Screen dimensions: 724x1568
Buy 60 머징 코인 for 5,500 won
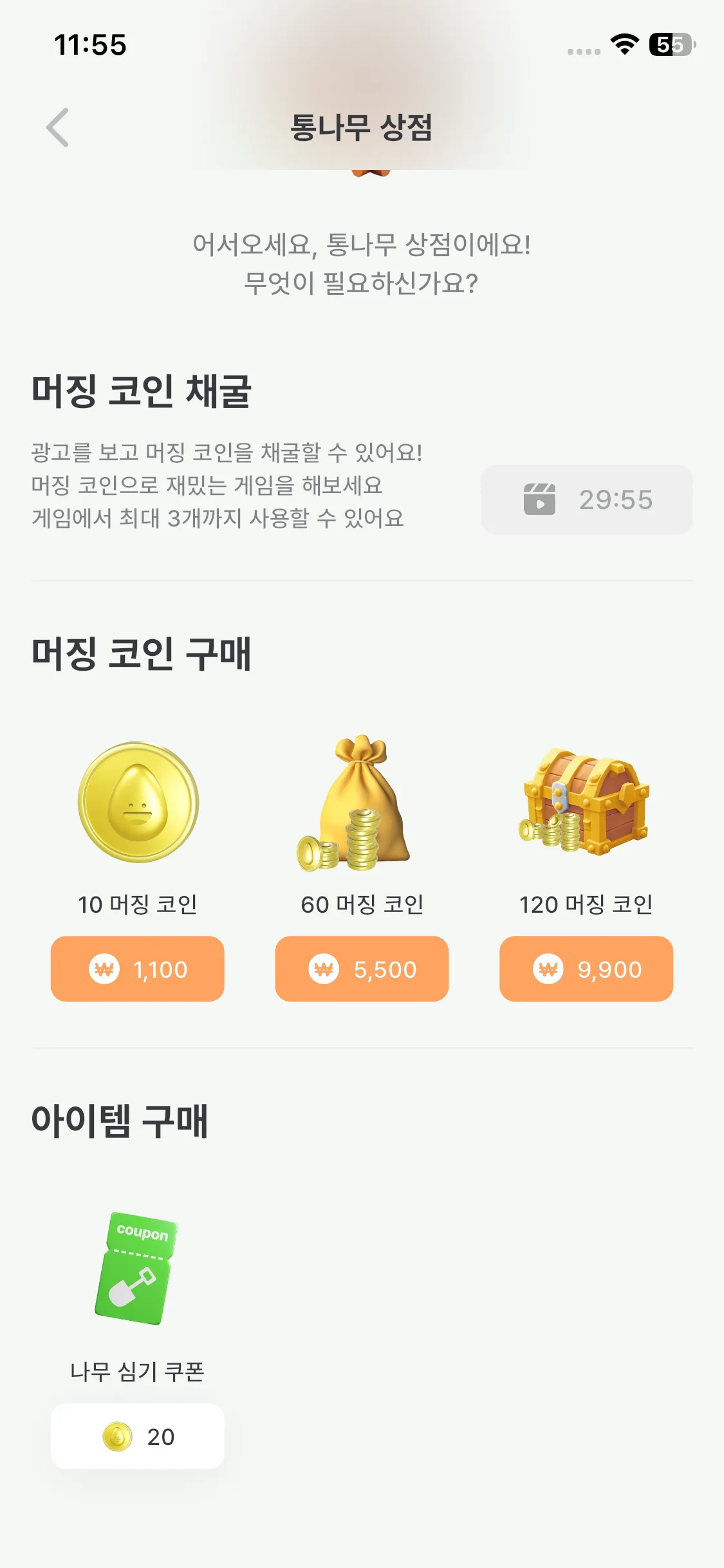click(362, 969)
